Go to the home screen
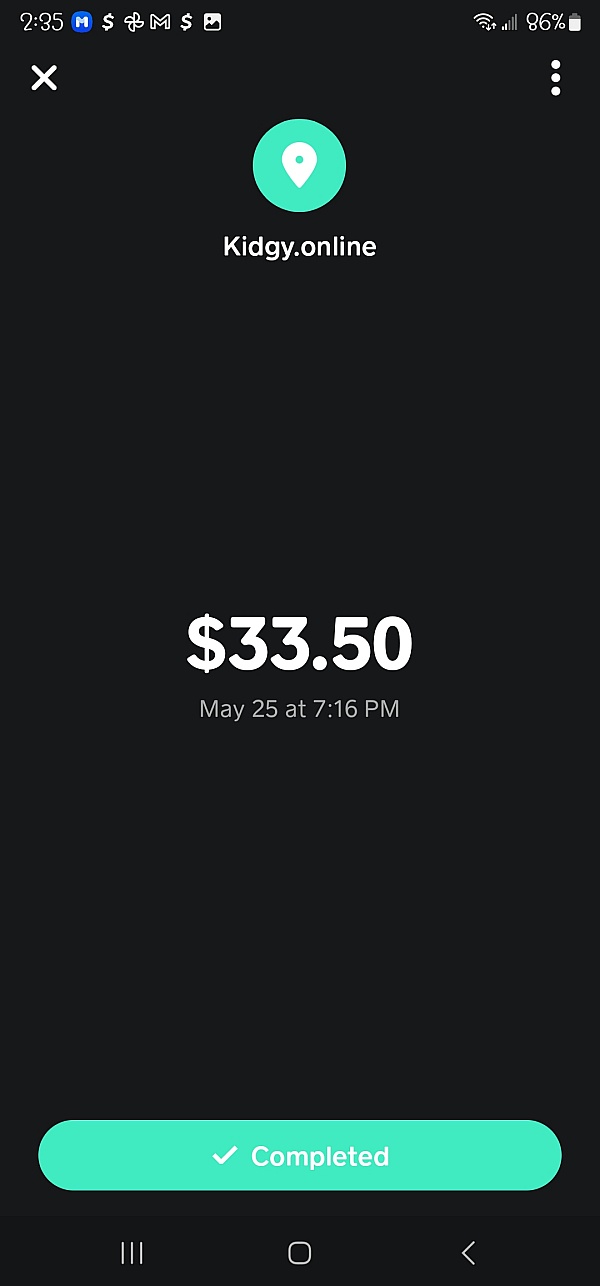 (x=299, y=1252)
